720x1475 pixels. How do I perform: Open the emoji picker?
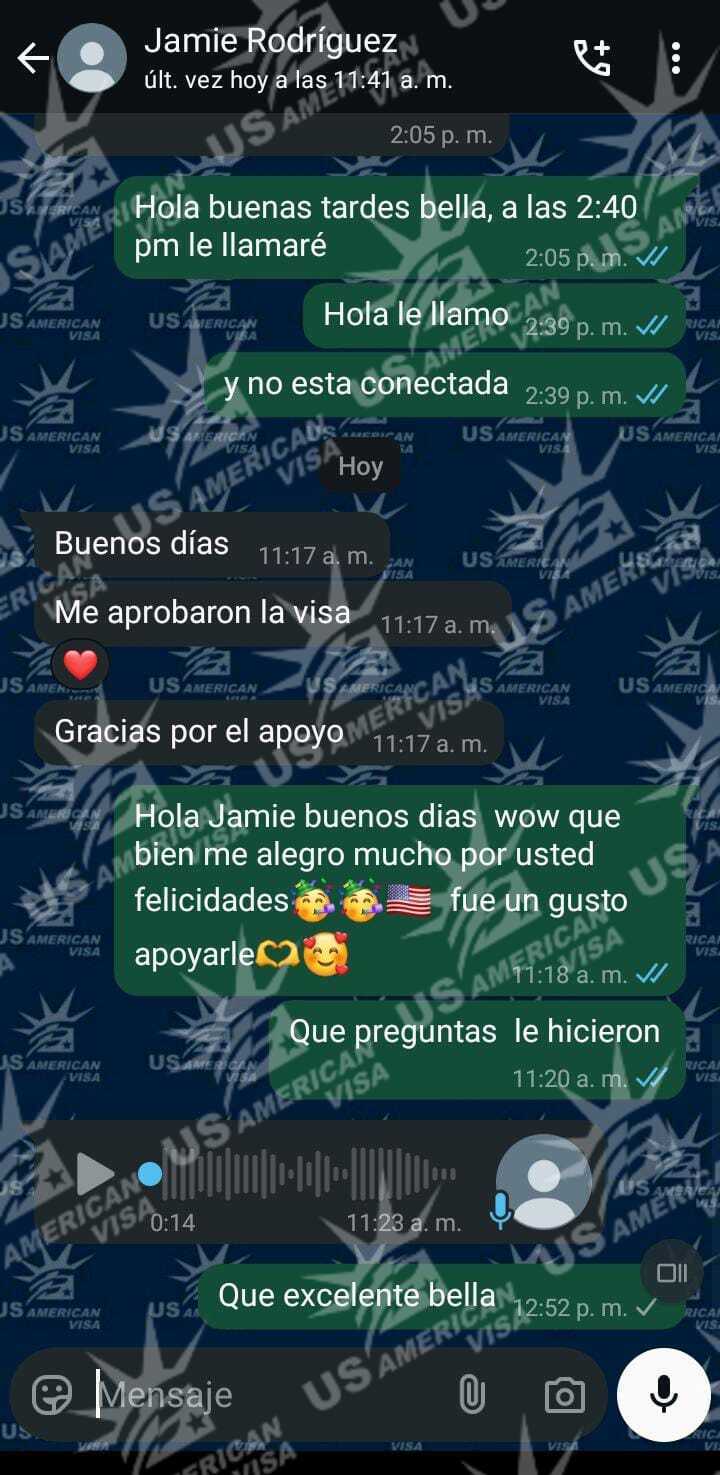[52, 1394]
